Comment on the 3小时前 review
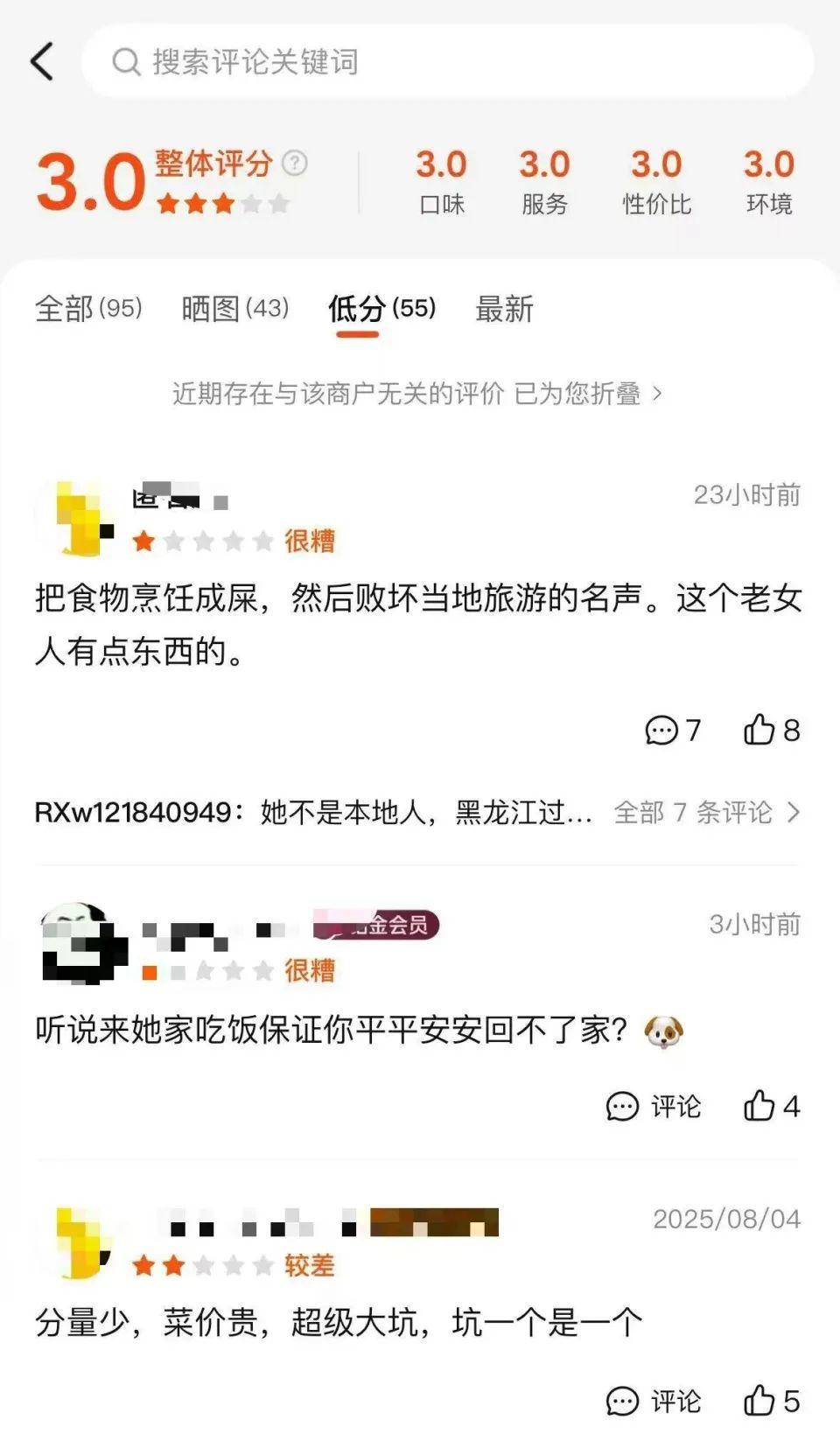 pos(653,1107)
